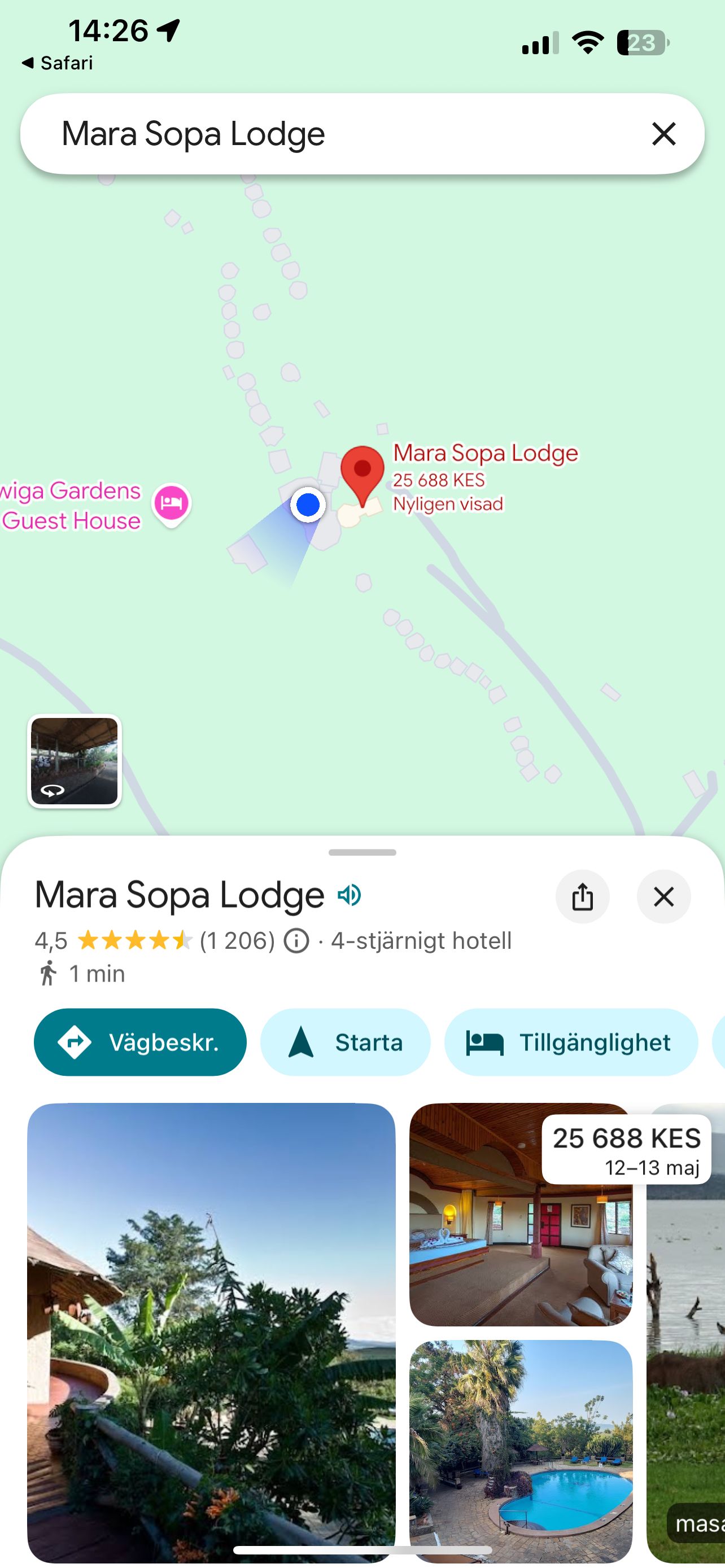Clear the Mara Sopa Lodge search
725x1568 pixels.
(663, 134)
